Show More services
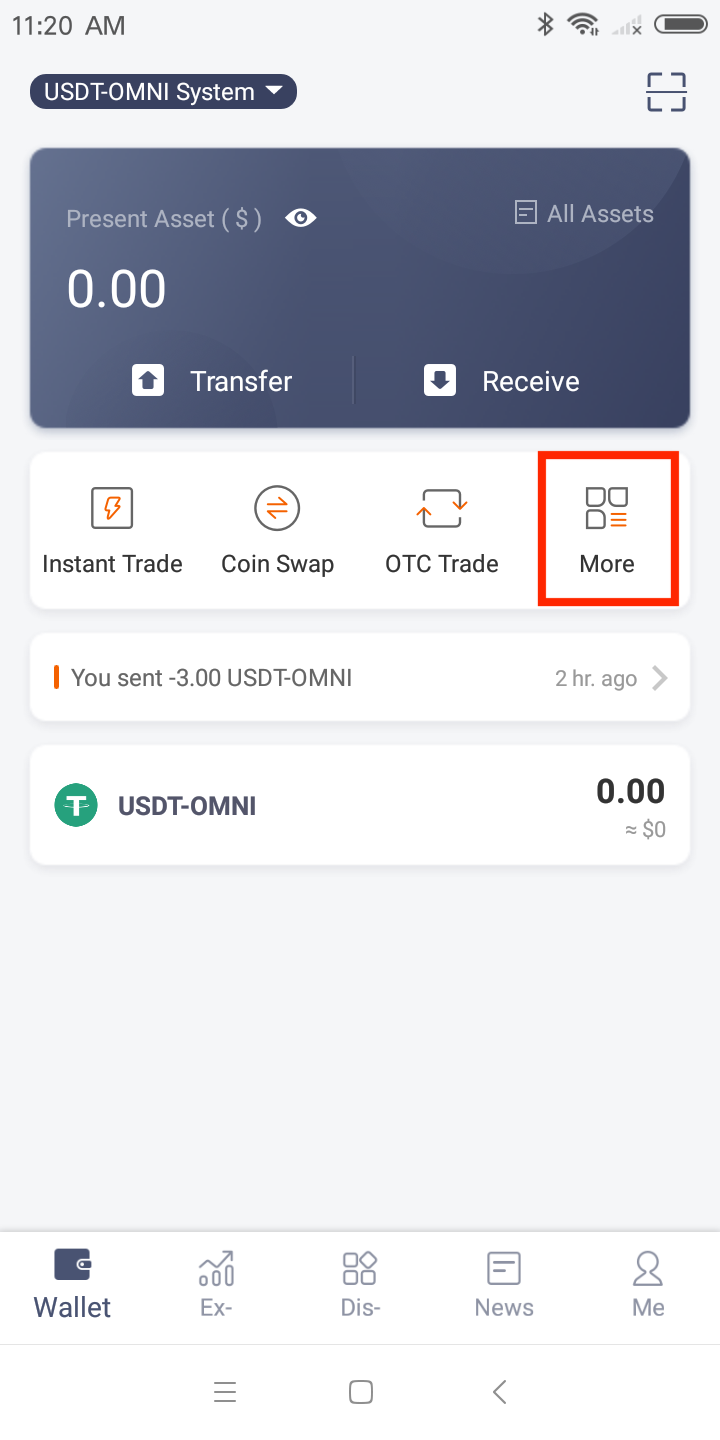This screenshot has height=1440, width=720. (x=607, y=530)
